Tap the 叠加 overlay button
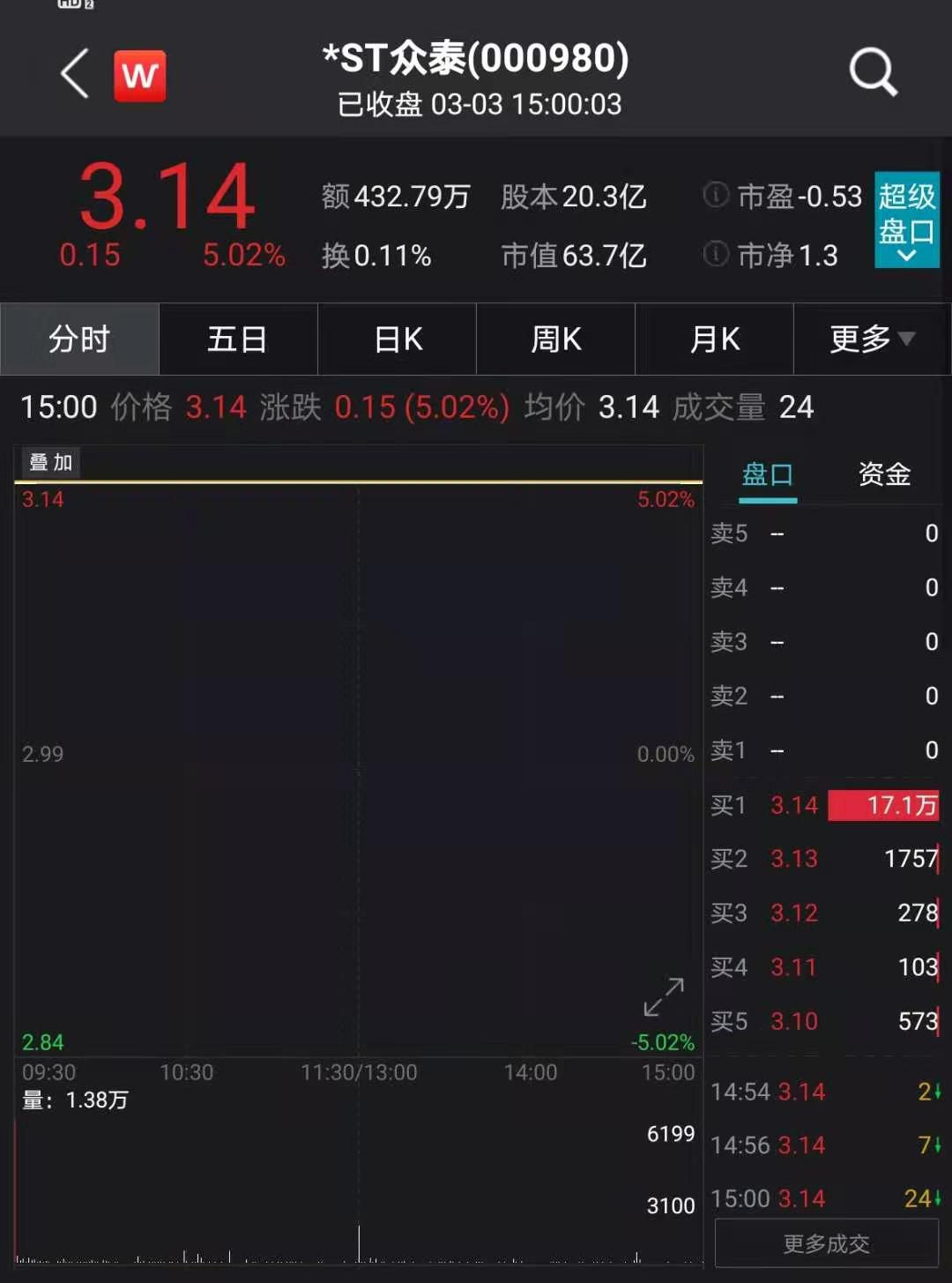 click(x=50, y=462)
